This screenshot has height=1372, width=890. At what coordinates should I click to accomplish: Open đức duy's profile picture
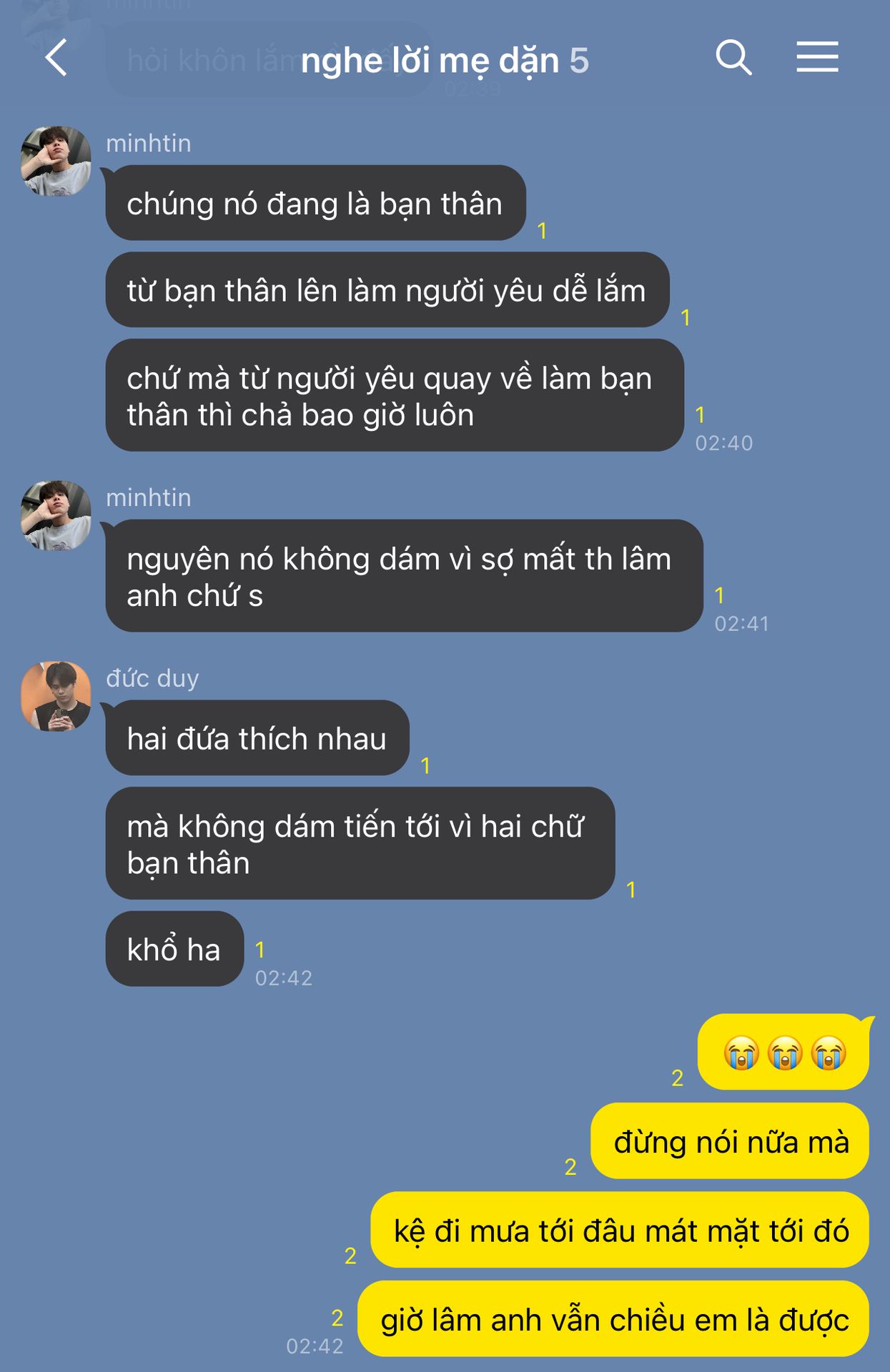(x=56, y=697)
